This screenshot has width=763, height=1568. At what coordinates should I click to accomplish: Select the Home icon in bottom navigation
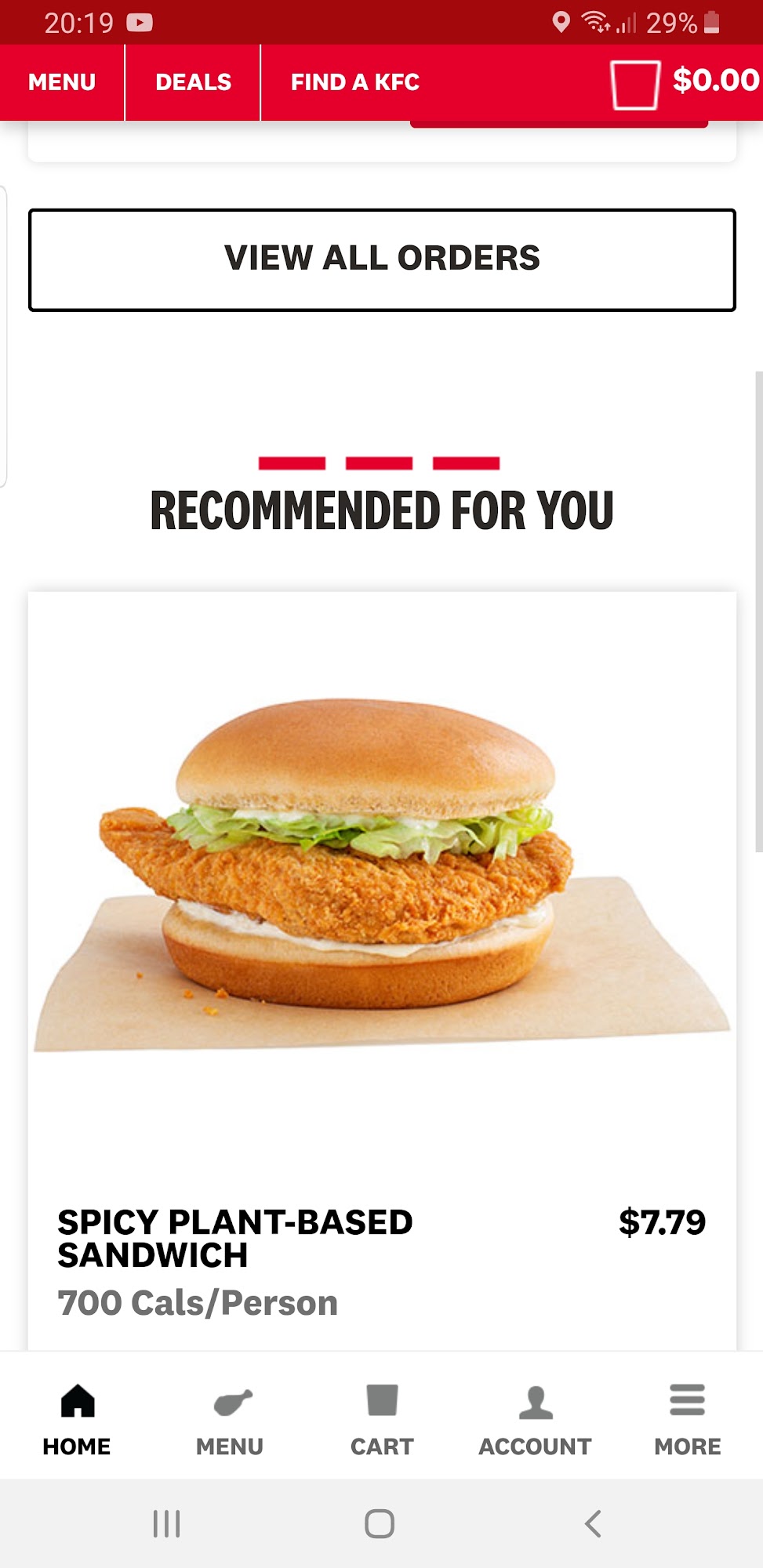76,1400
